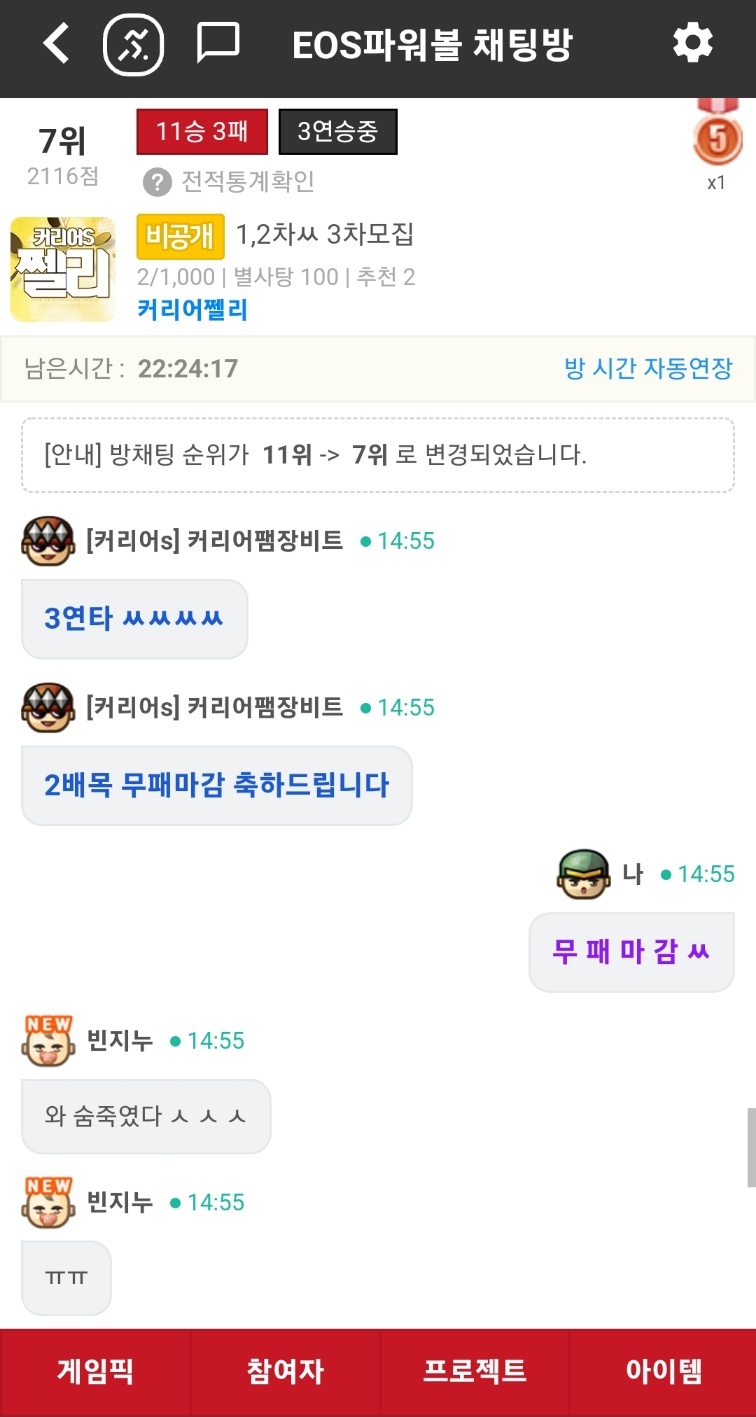Tap 방 시간 자동연장 link
The image size is (756, 1417).
point(648,368)
